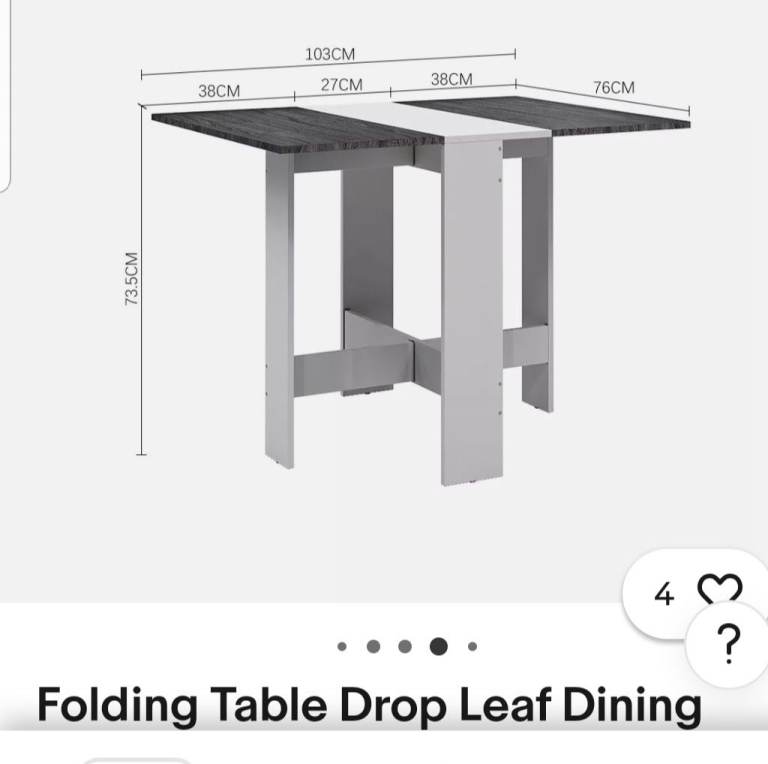Add this table to your watchlist
768x764 pixels.
pyautogui.click(x=718, y=592)
